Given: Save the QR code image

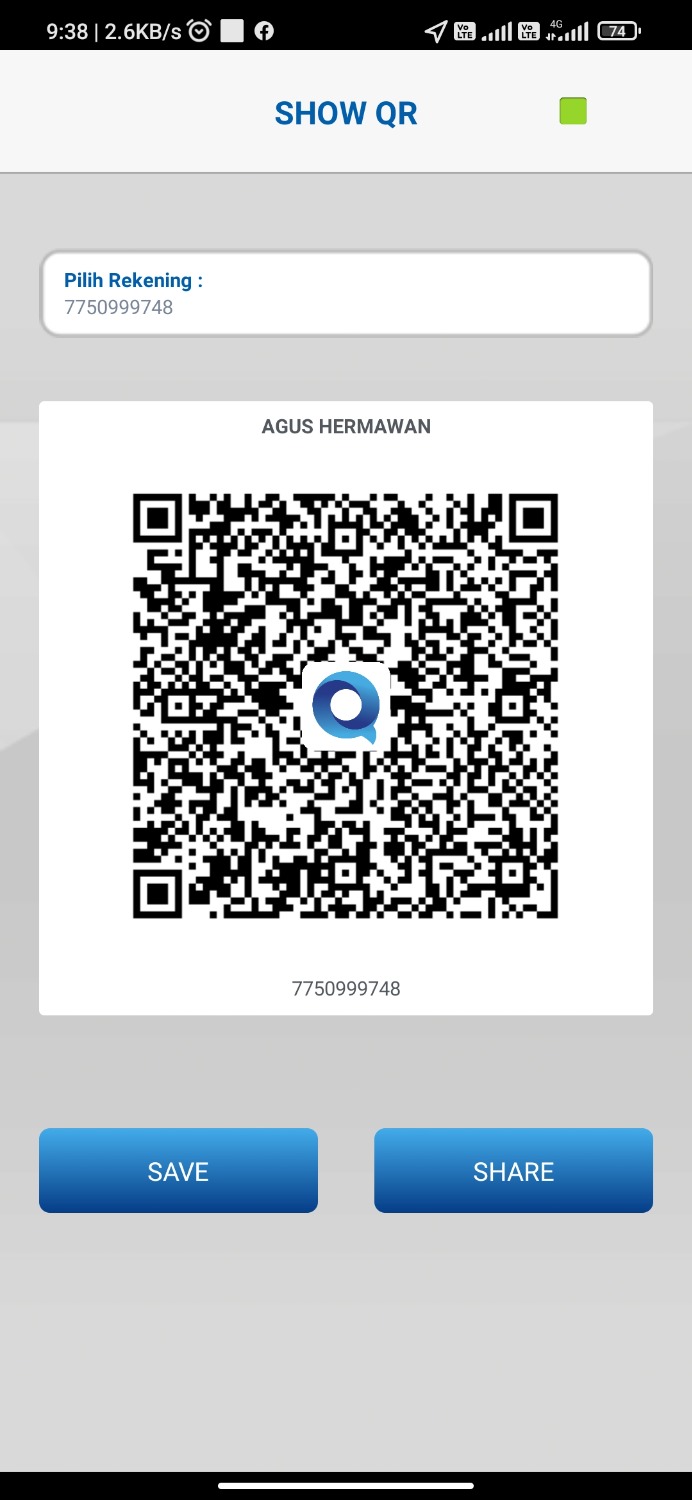Looking at the screenshot, I should 178,1171.
